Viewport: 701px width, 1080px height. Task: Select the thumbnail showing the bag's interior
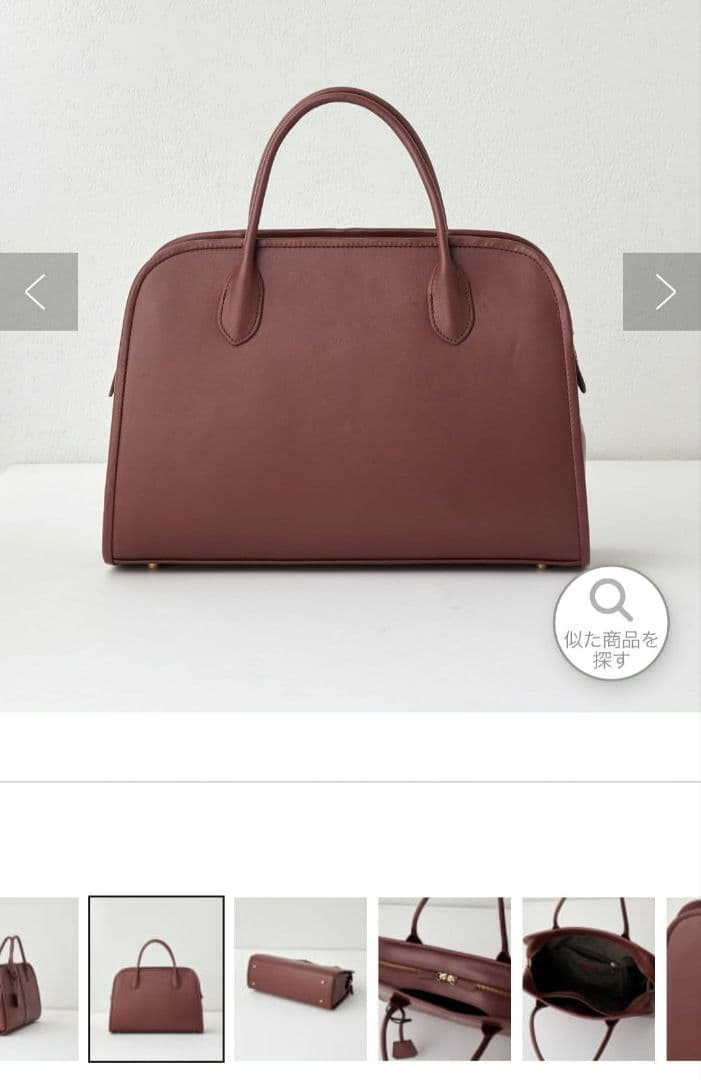coord(588,978)
